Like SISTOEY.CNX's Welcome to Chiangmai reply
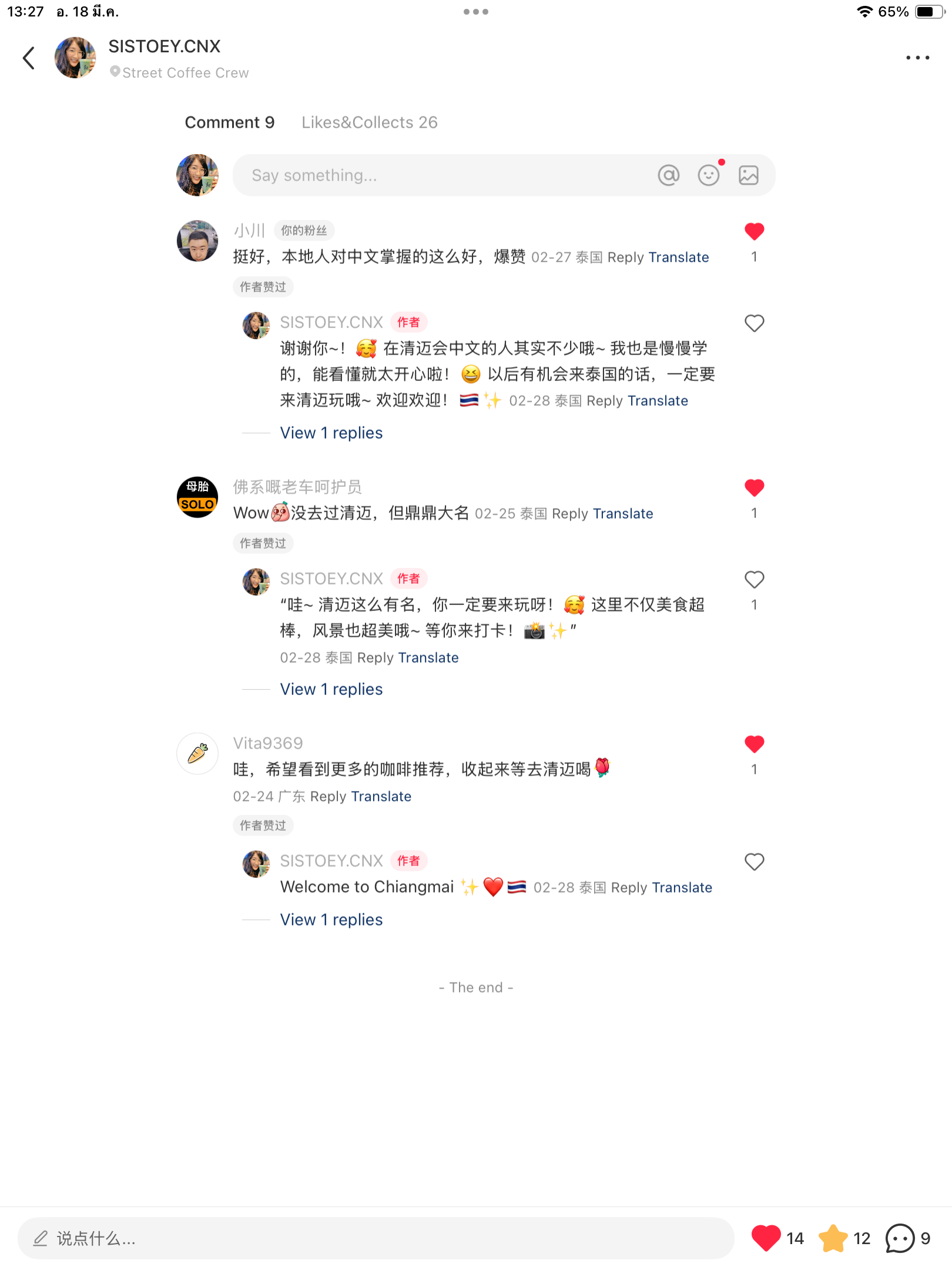 click(754, 862)
